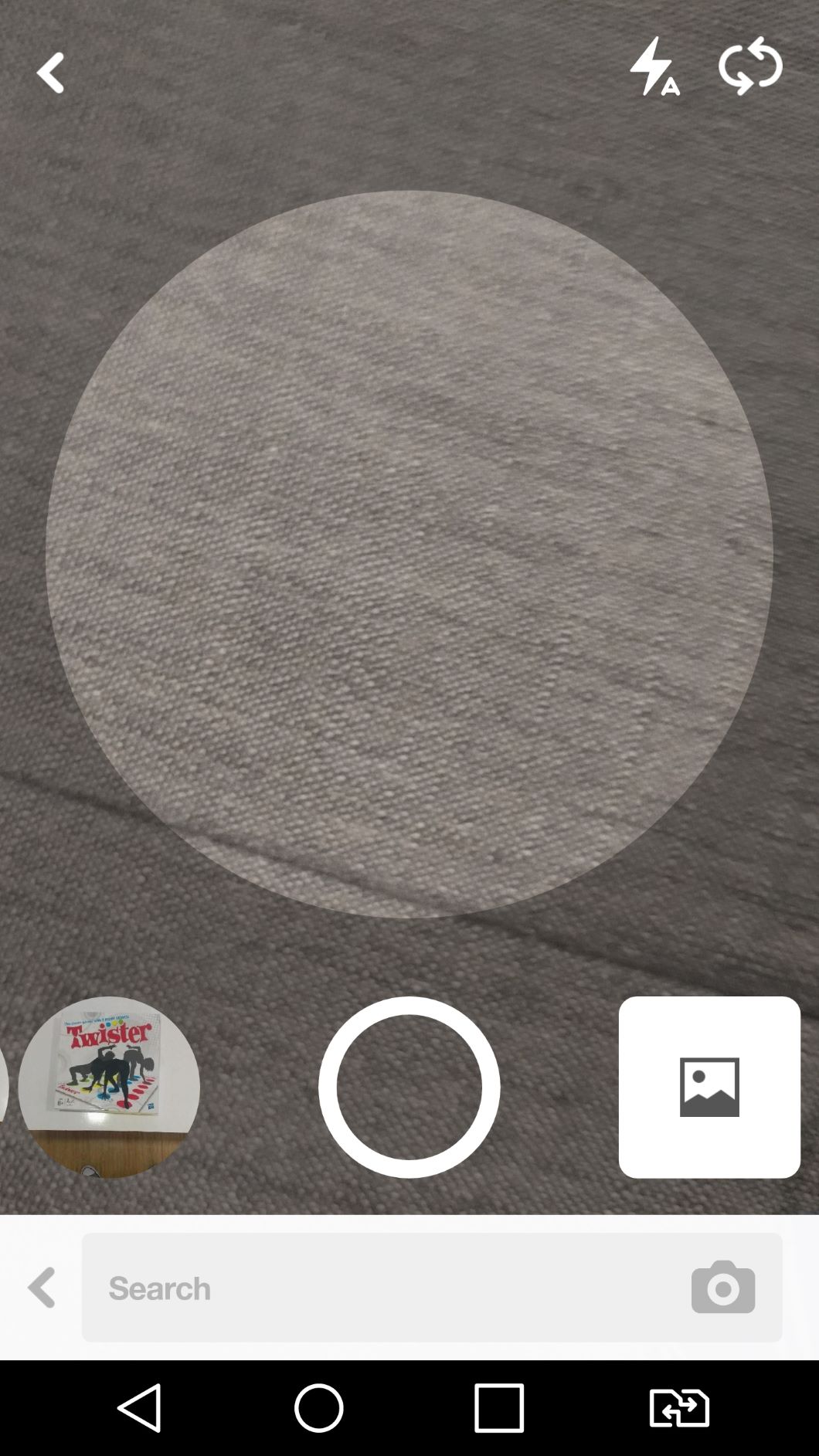Go to the system home screen
This screenshot has width=819, height=1456.
click(318, 1407)
